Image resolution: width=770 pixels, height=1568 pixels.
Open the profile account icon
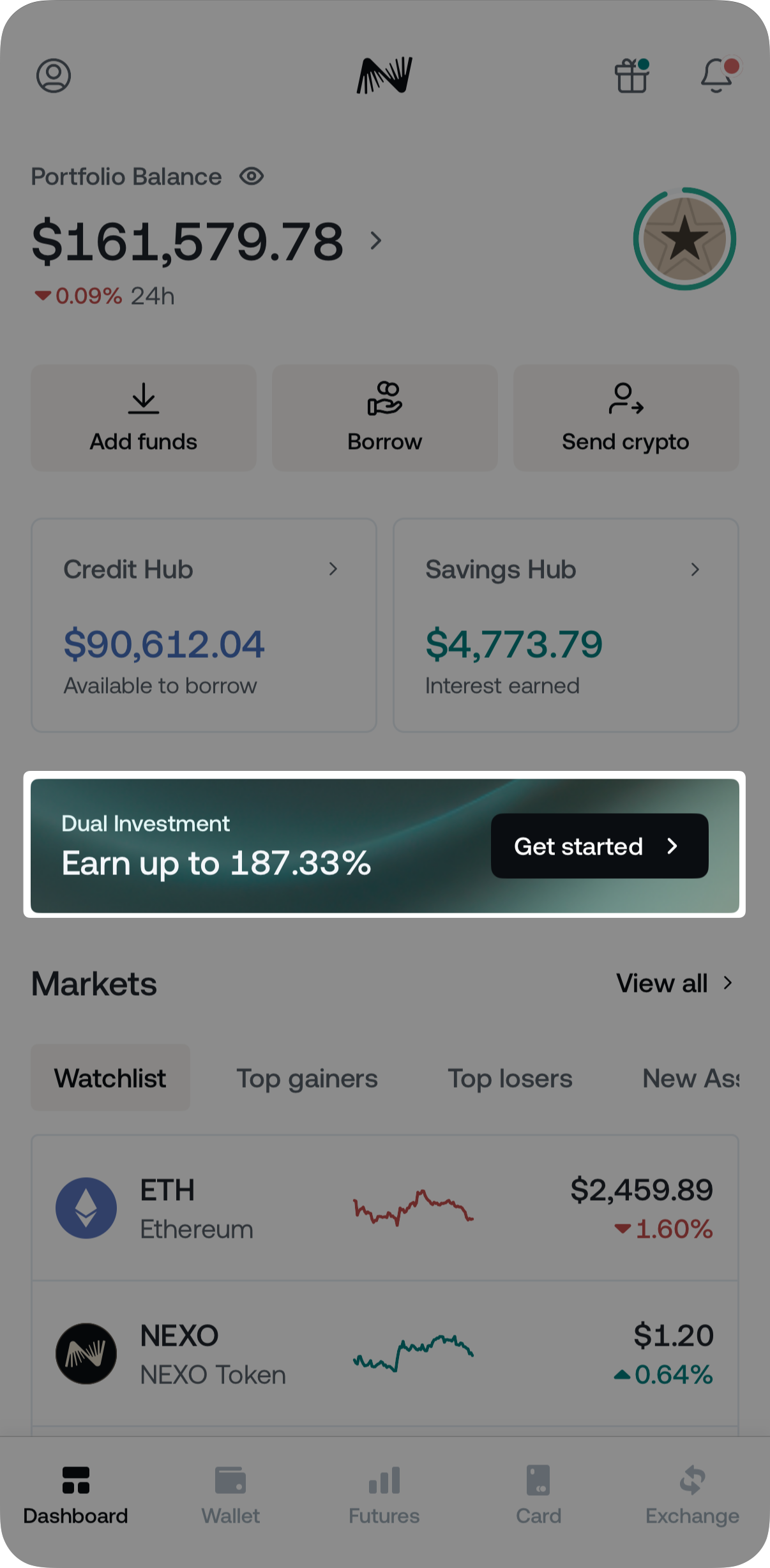[54, 76]
